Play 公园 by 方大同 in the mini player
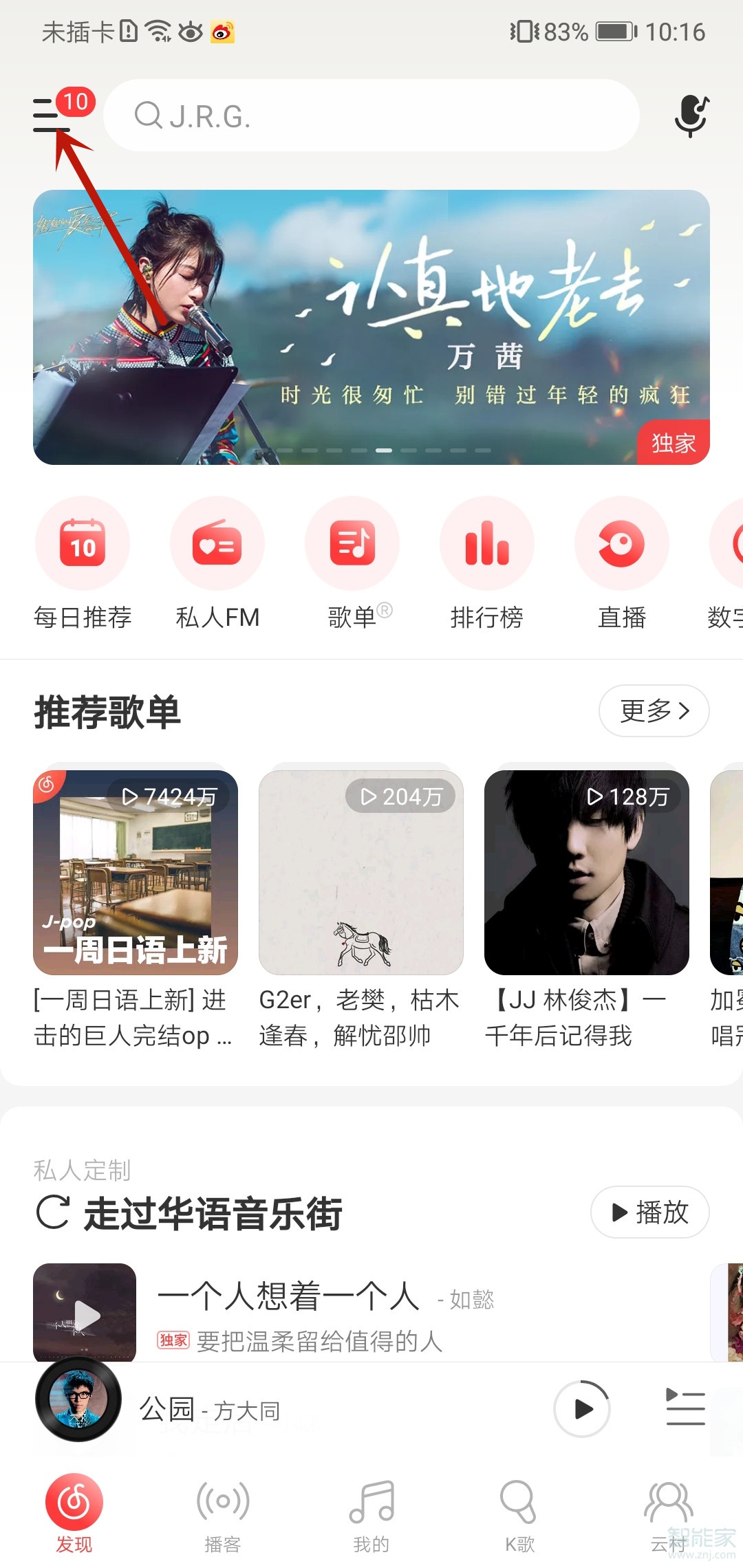The height and width of the screenshot is (1568, 743). (582, 1408)
